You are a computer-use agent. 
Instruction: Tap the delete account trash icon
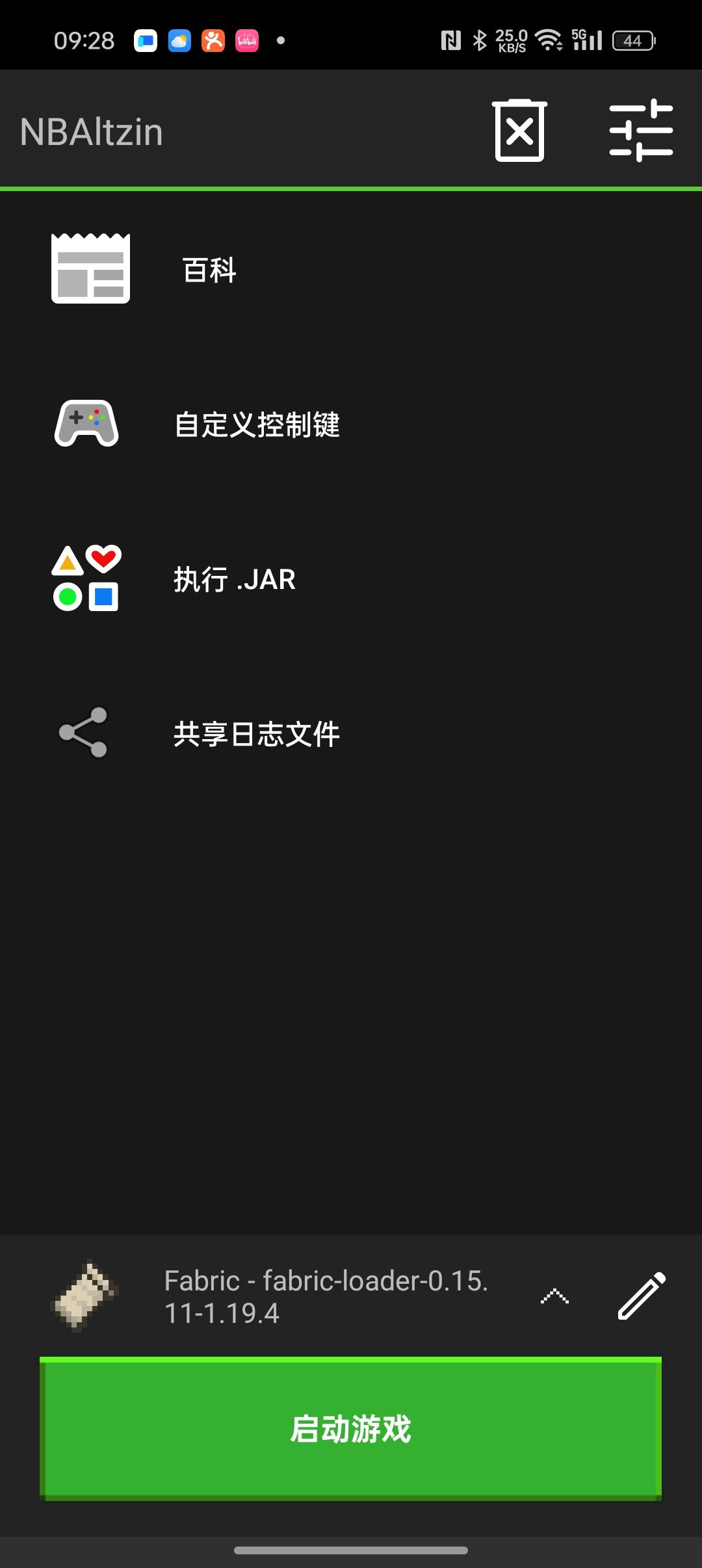pyautogui.click(x=519, y=131)
